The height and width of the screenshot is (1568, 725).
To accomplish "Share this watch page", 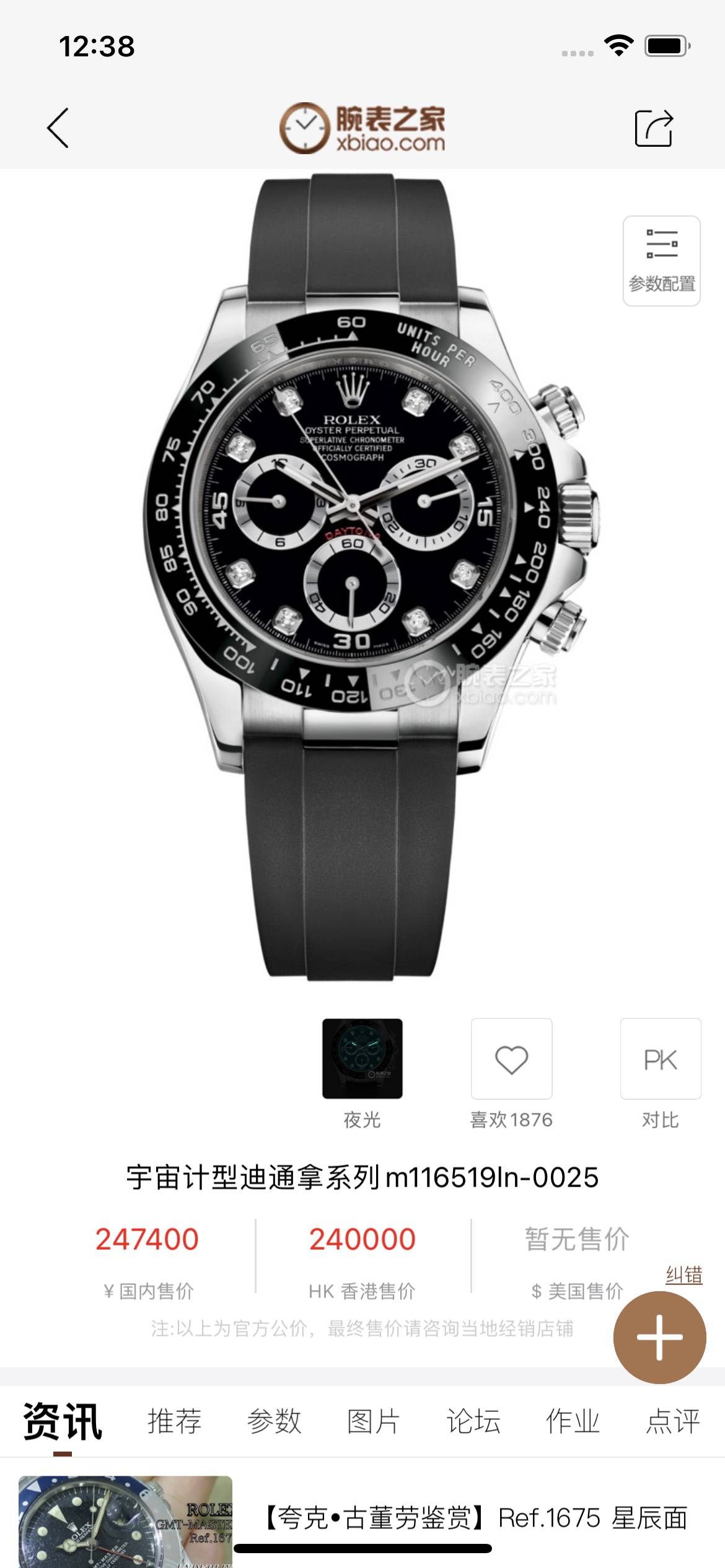I will pos(654,128).
